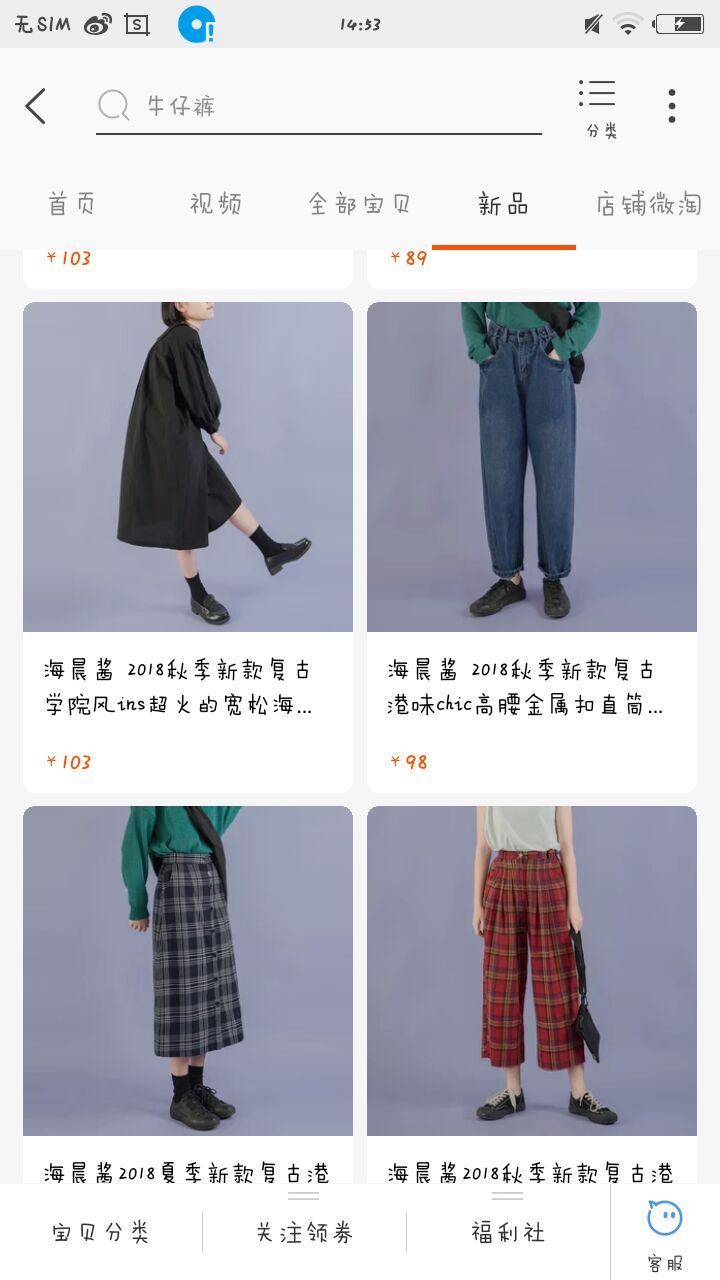Select the 新品 tab
Viewport: 720px width, 1280px height.
503,205
